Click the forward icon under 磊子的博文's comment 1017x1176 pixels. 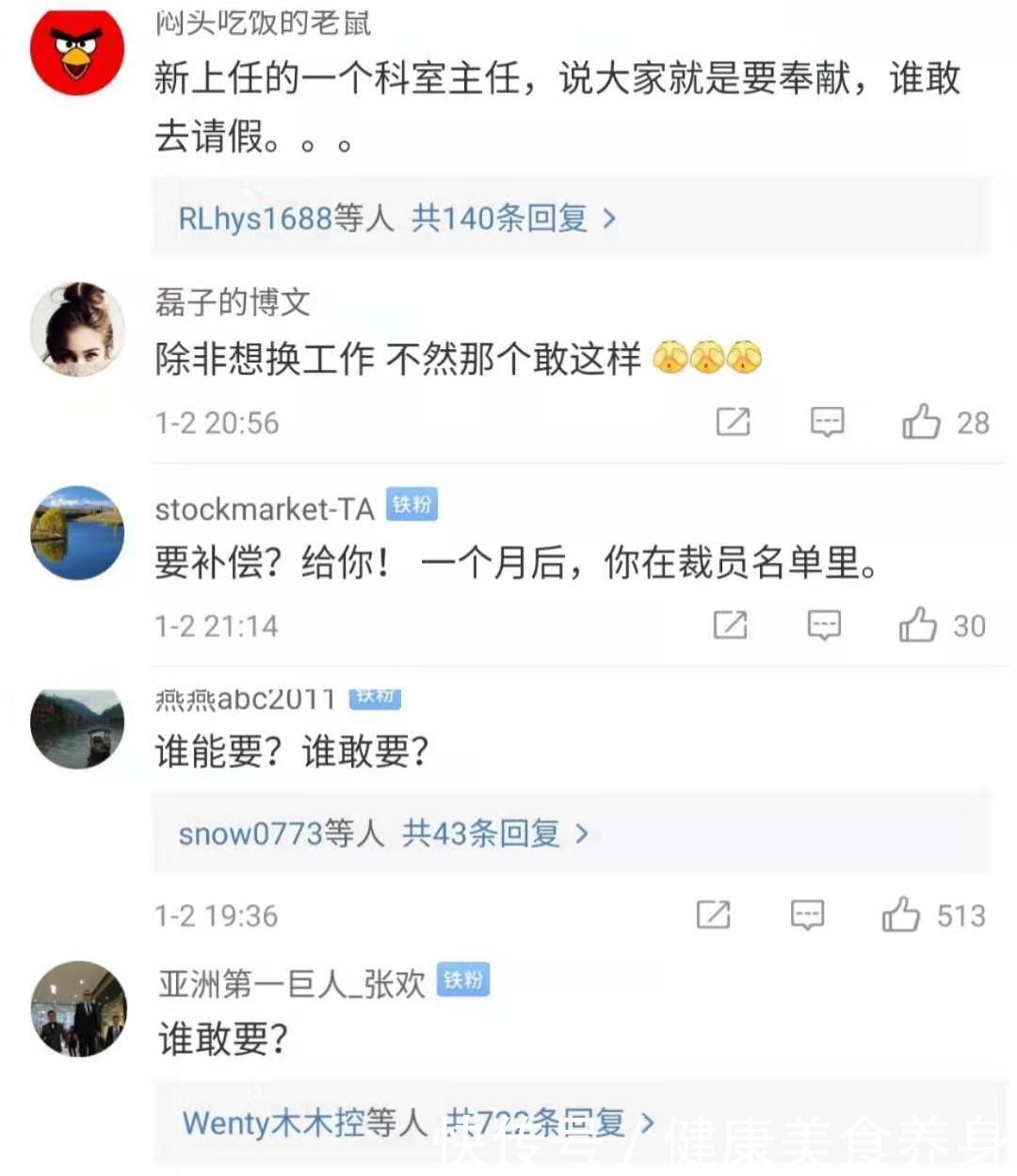(735, 422)
